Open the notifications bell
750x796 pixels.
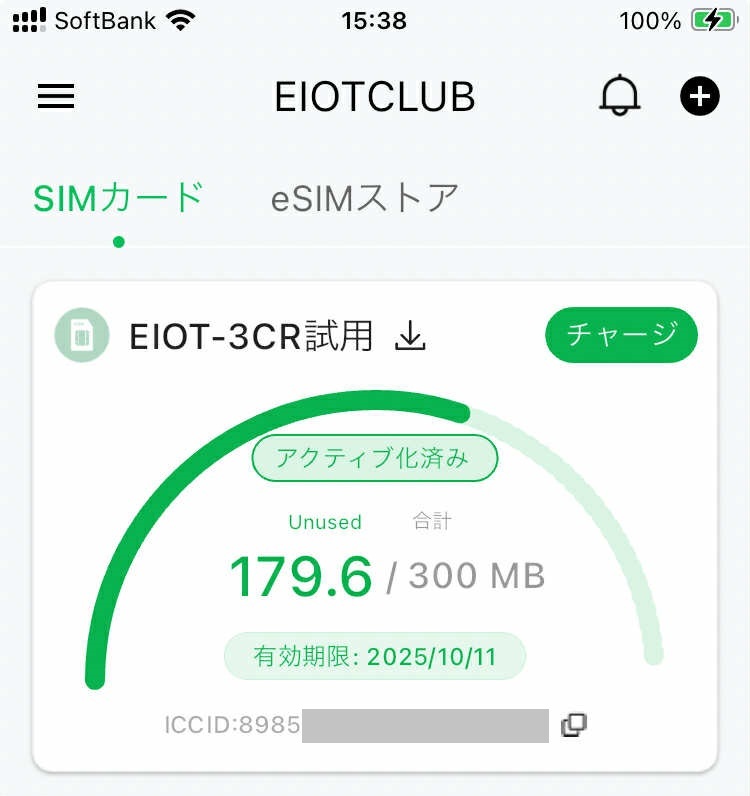(x=619, y=96)
